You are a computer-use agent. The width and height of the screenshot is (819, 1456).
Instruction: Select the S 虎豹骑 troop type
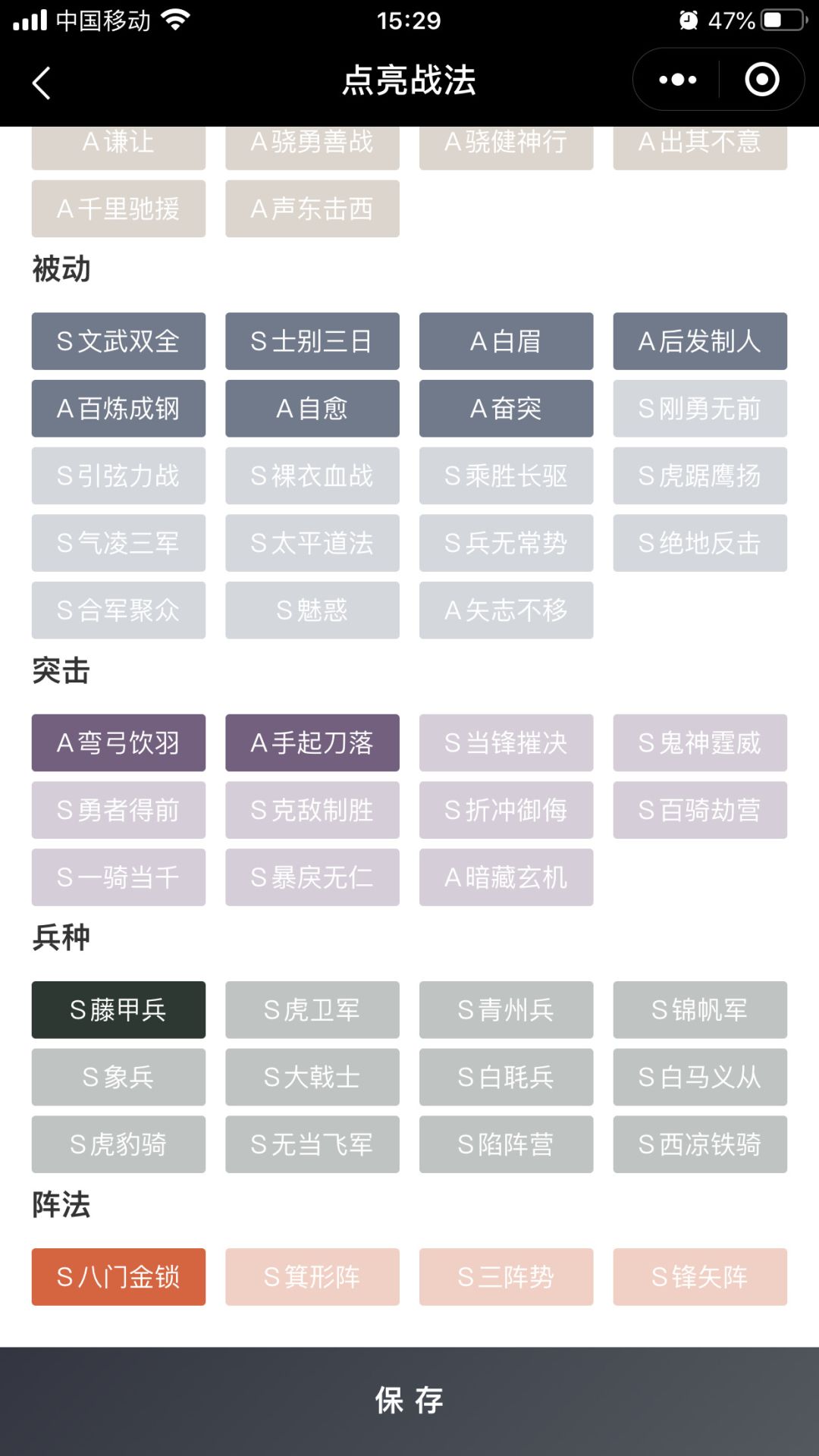tap(118, 1144)
